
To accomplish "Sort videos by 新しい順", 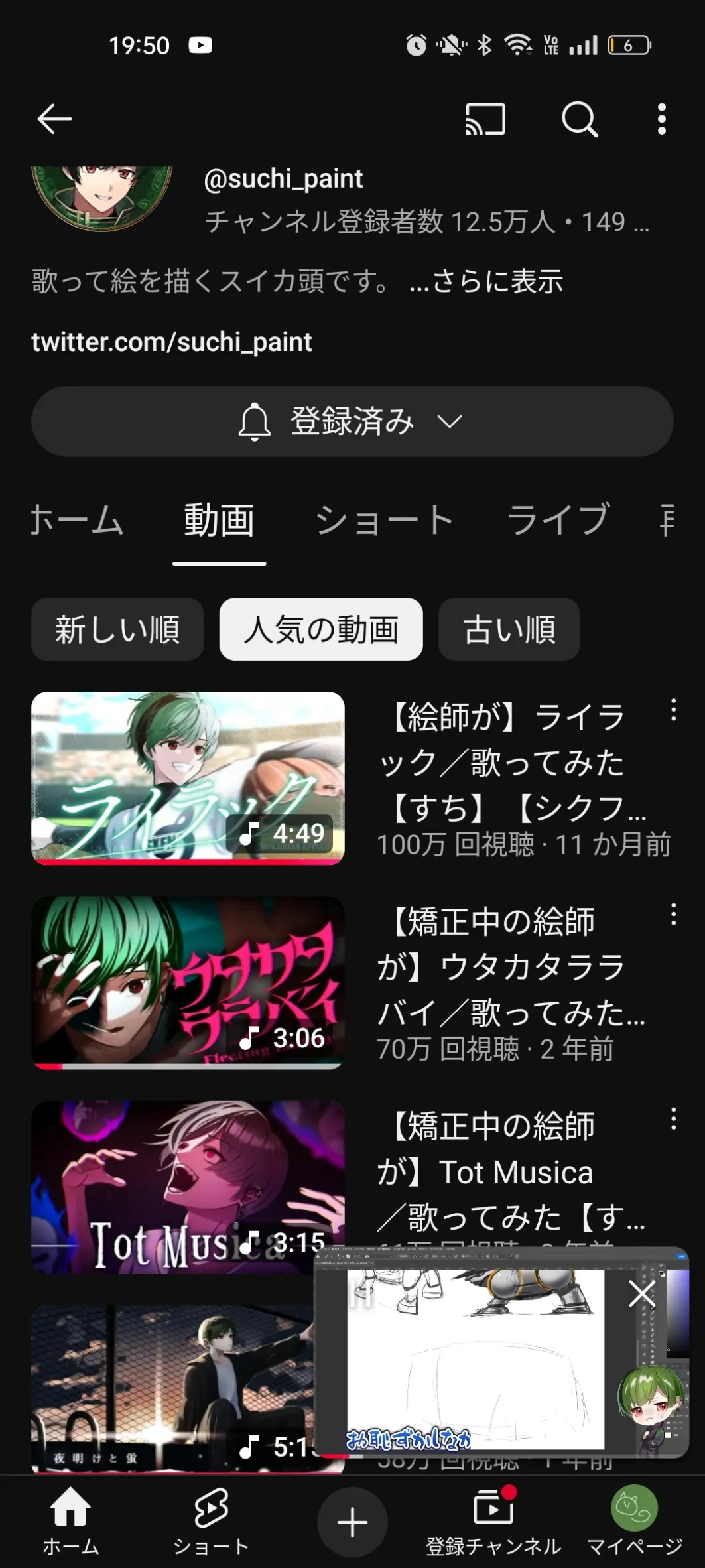I will coord(117,629).
